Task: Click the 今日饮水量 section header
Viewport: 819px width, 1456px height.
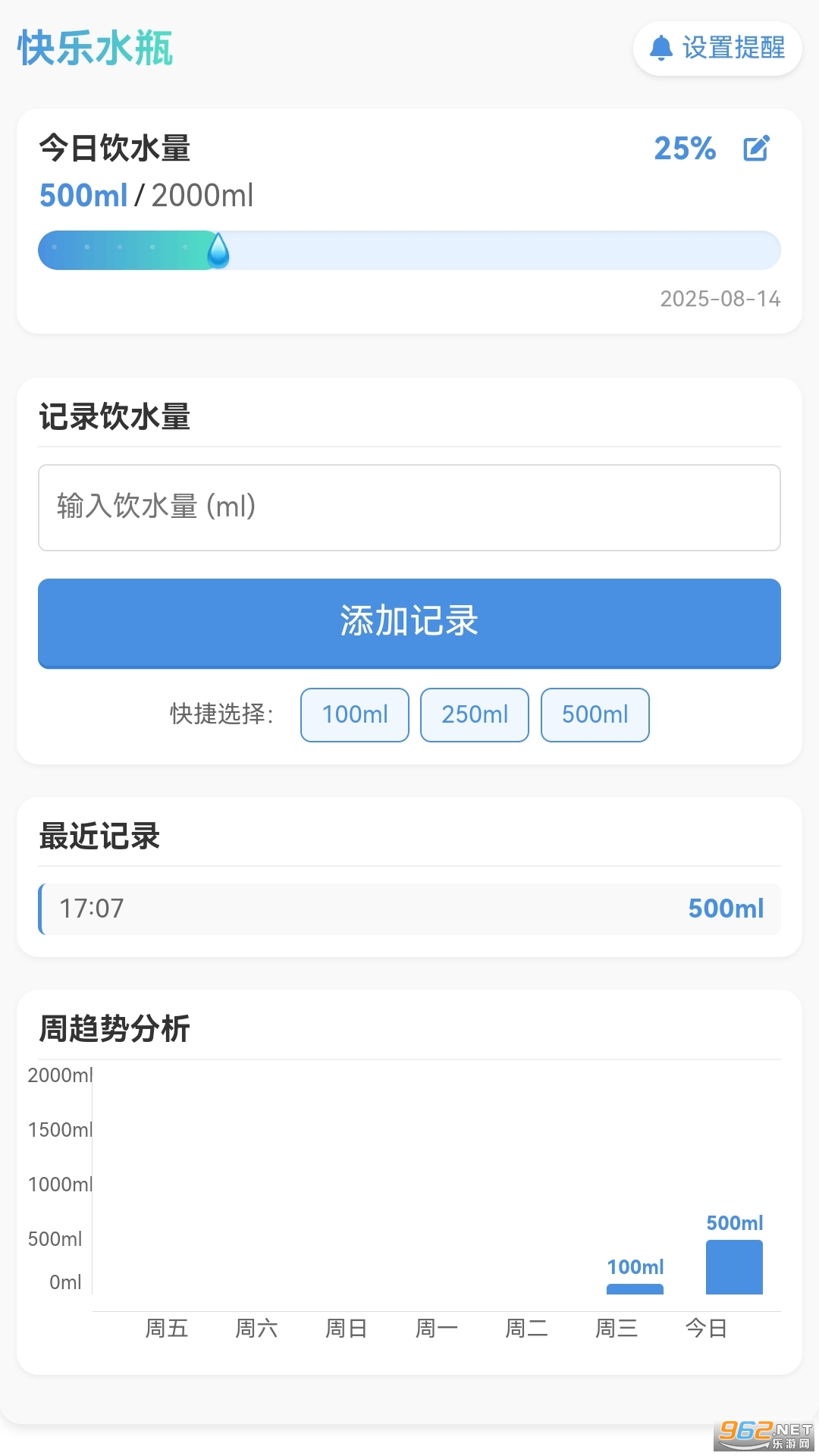Action: point(114,149)
